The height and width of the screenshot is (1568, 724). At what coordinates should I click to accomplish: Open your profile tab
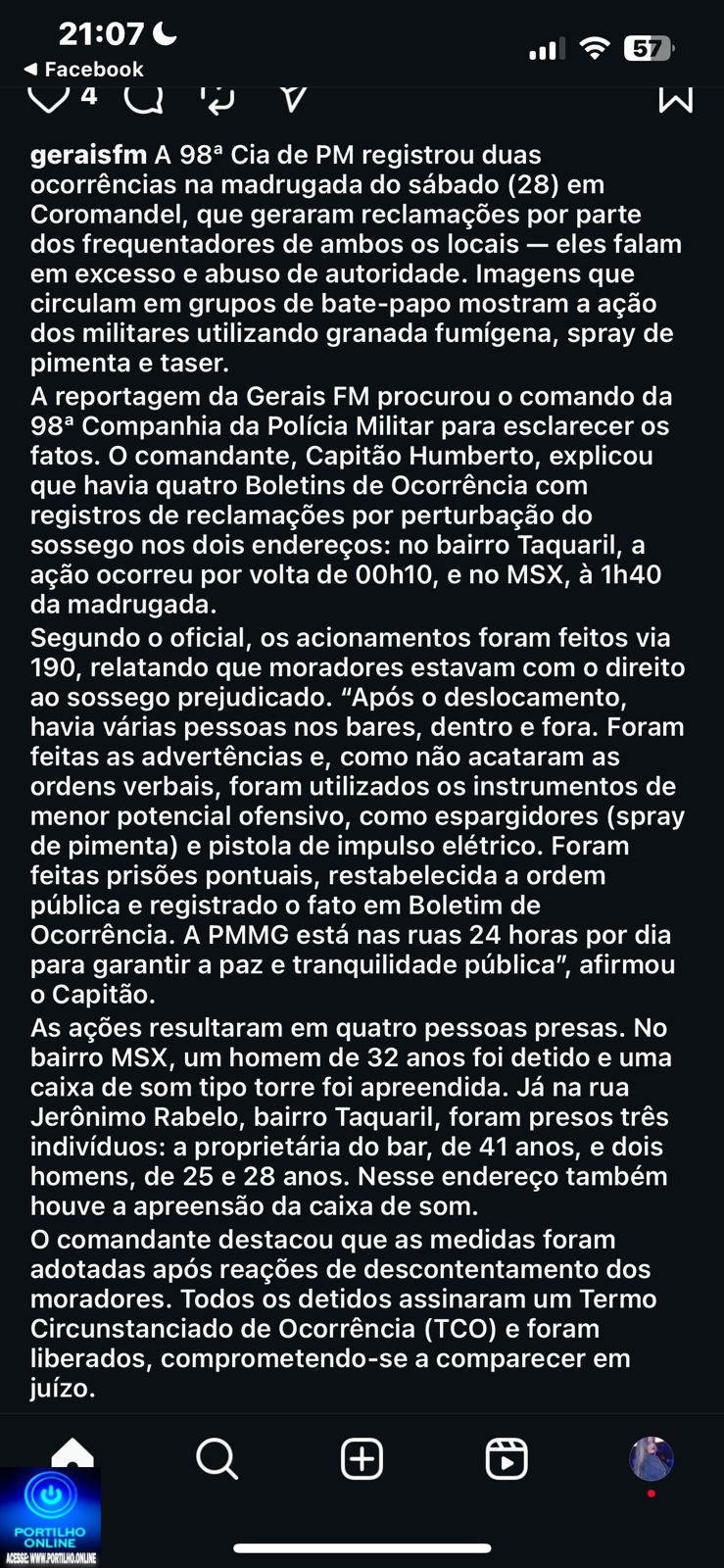[x=651, y=1459]
